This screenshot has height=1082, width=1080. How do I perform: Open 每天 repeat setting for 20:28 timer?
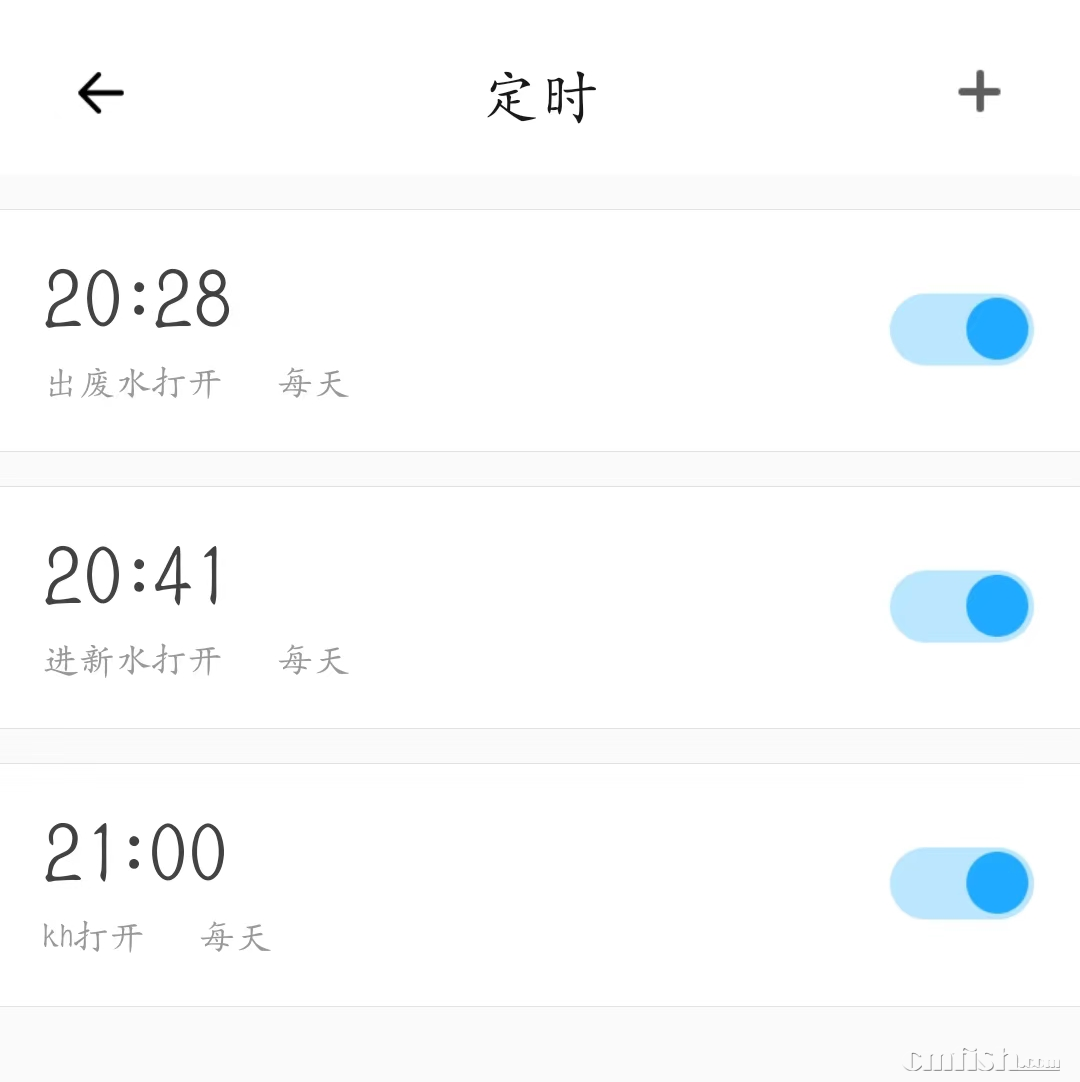click(x=313, y=383)
